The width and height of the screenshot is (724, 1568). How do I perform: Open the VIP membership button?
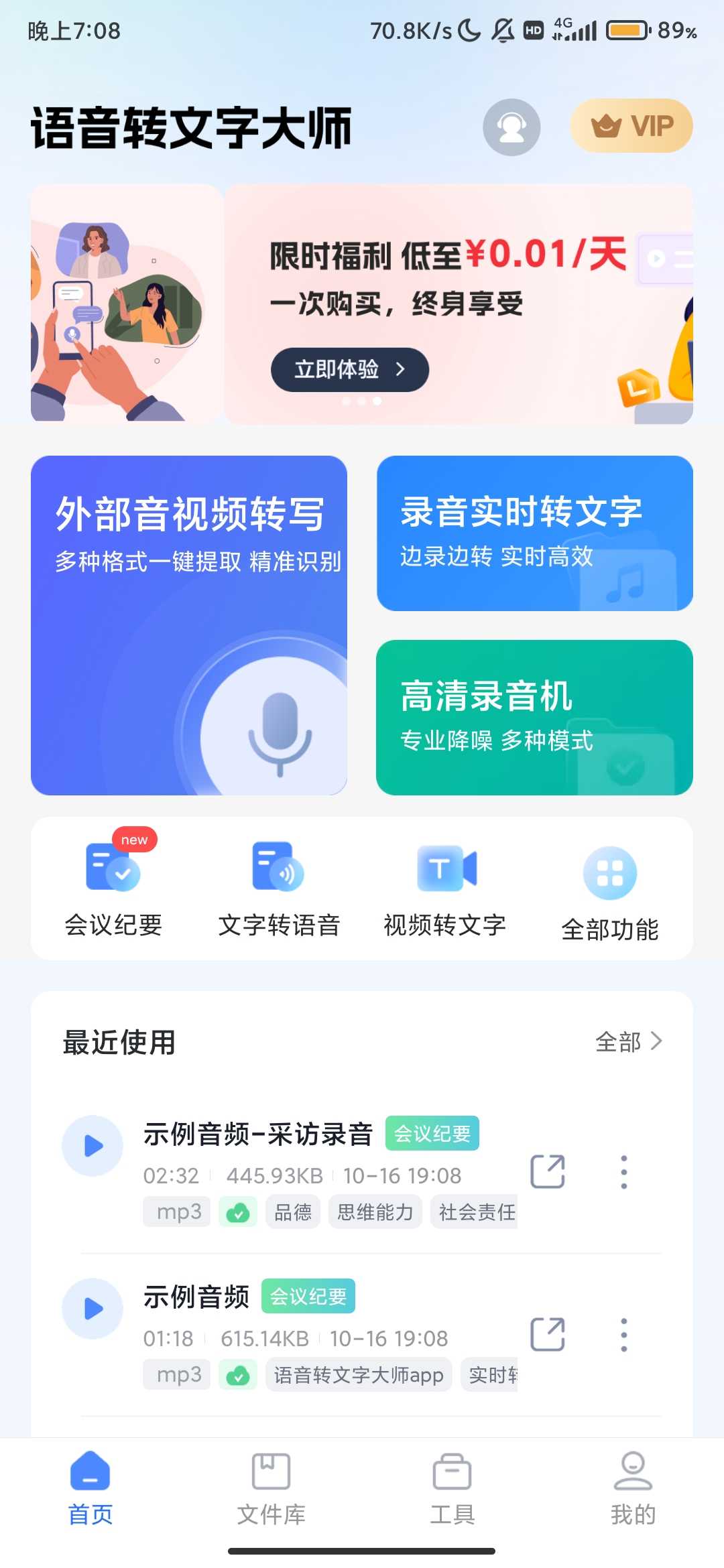(x=631, y=126)
